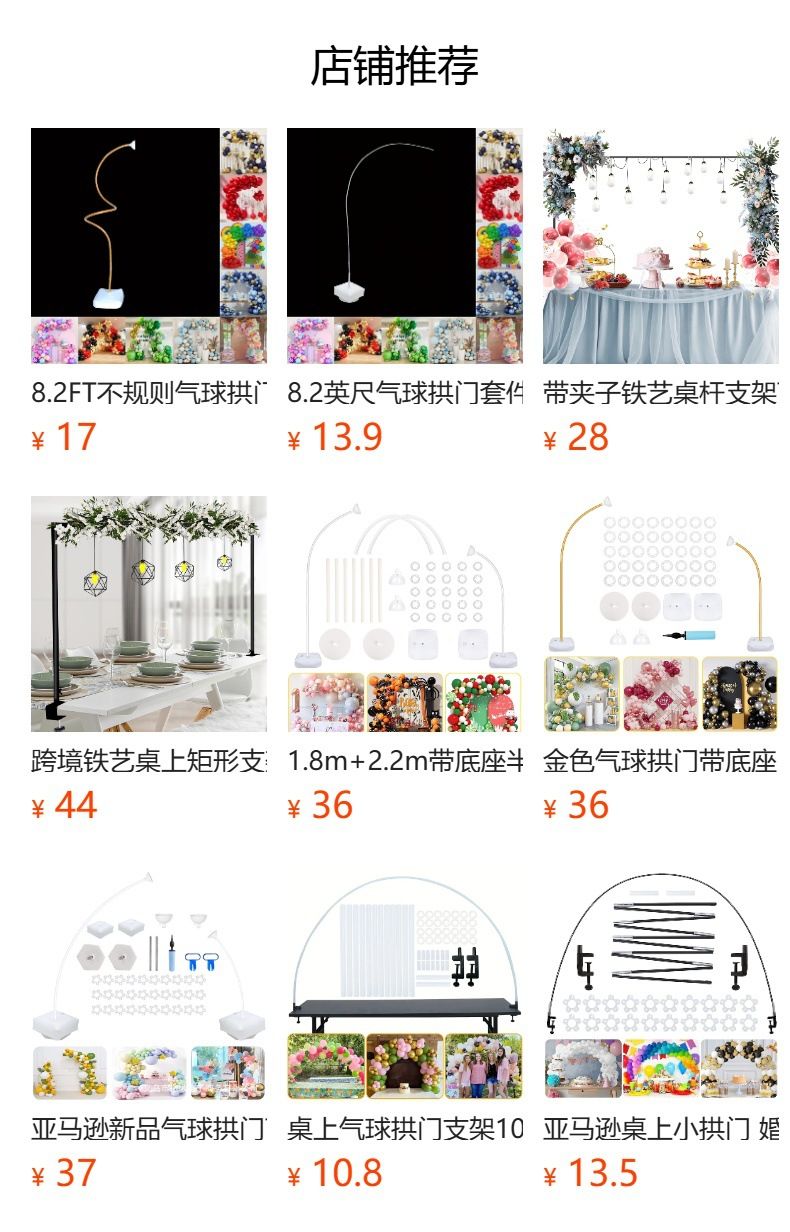Open the 桌上气球拱门支架 product for ¥10.8
This screenshot has height=1232, width=790.
coord(405,1029)
